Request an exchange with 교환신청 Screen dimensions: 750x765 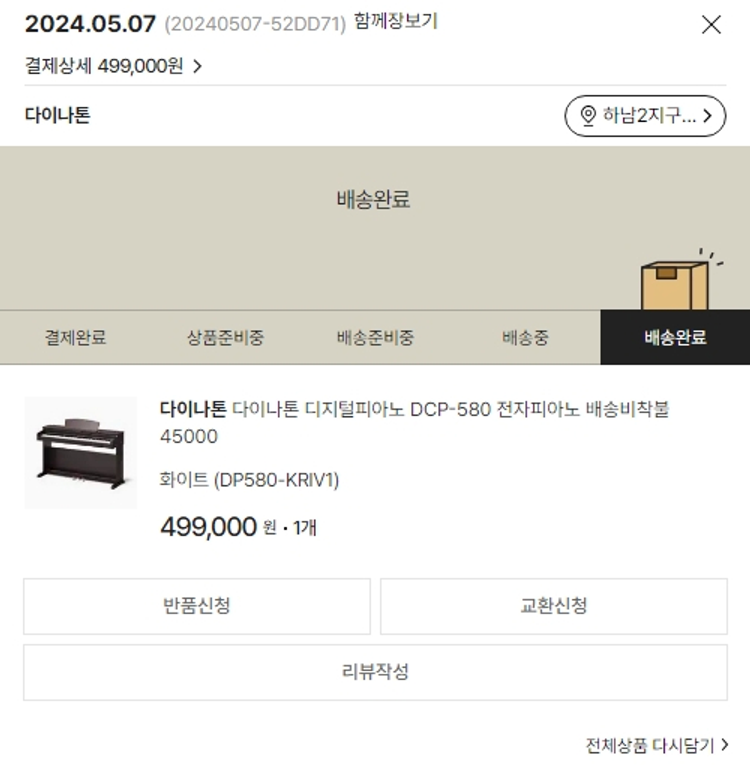(553, 606)
